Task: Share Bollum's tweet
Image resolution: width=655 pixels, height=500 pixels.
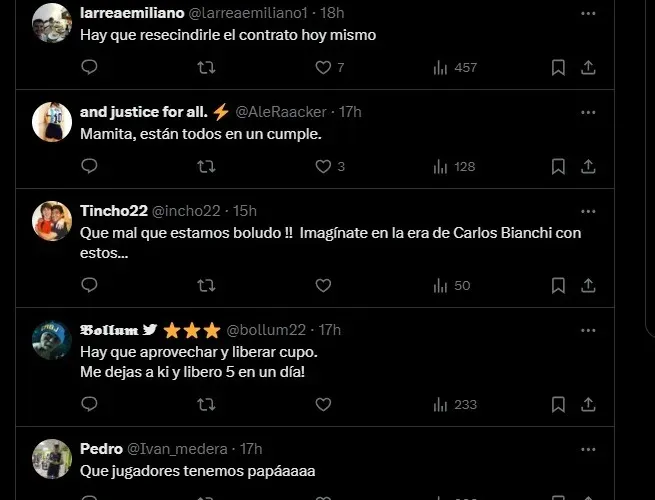Action: point(589,404)
